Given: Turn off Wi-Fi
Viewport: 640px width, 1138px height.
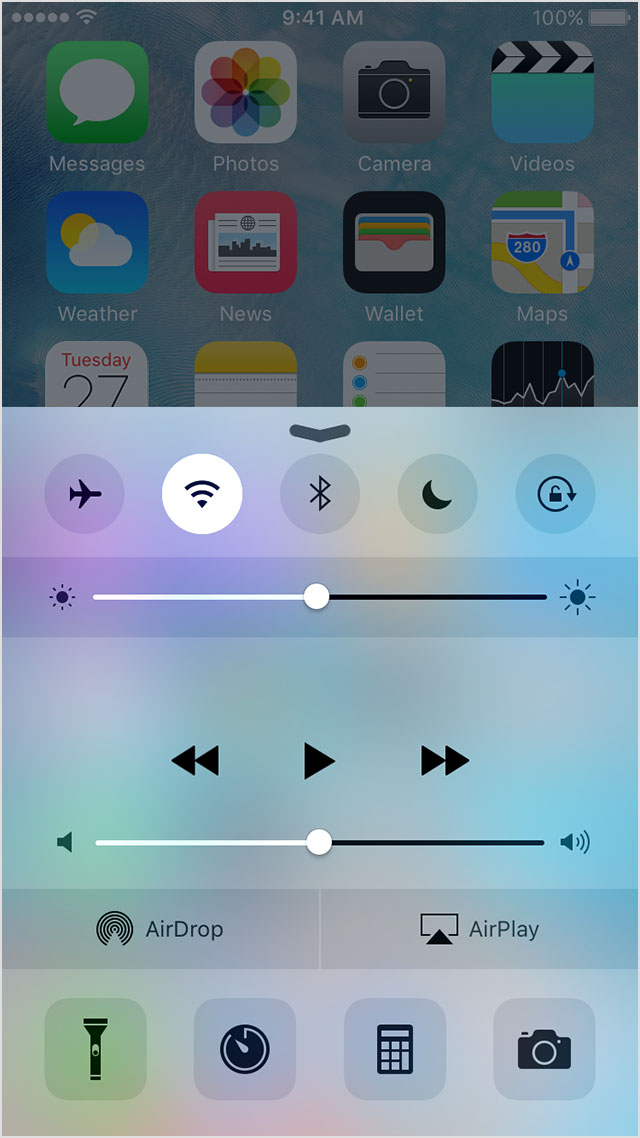Looking at the screenshot, I should [x=202, y=494].
